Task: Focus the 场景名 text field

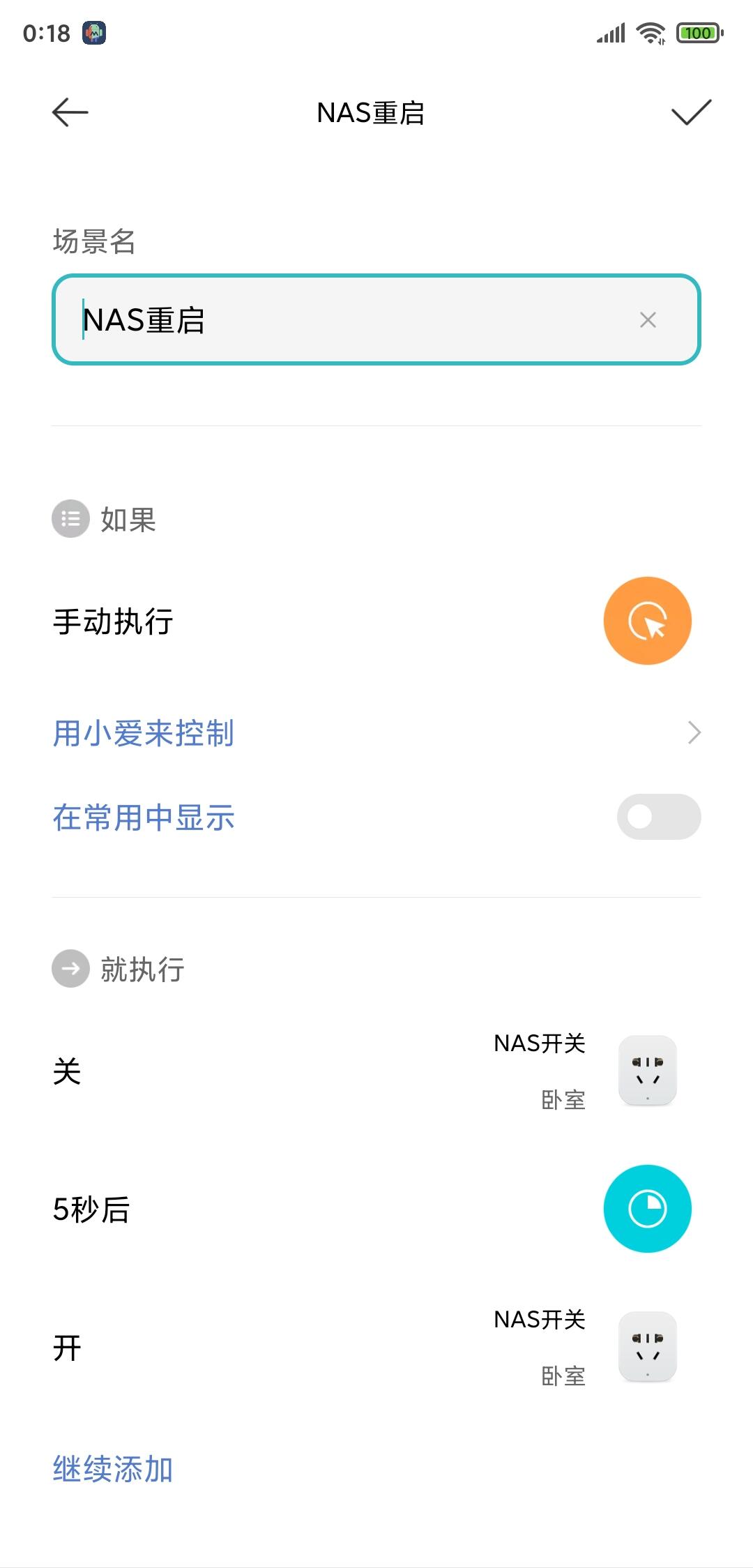Action: (349, 320)
